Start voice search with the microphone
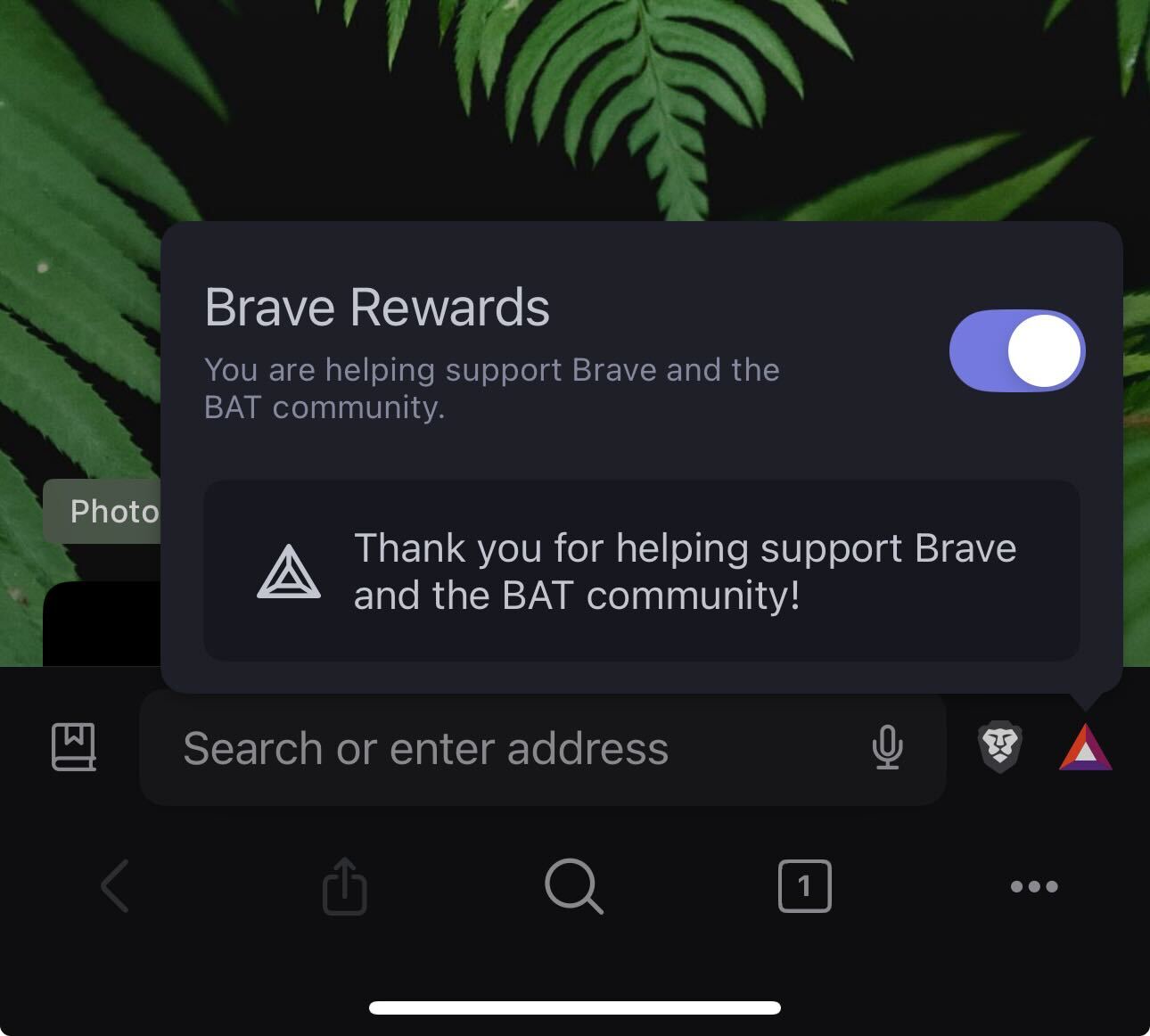The image size is (1150, 1036). (886, 748)
